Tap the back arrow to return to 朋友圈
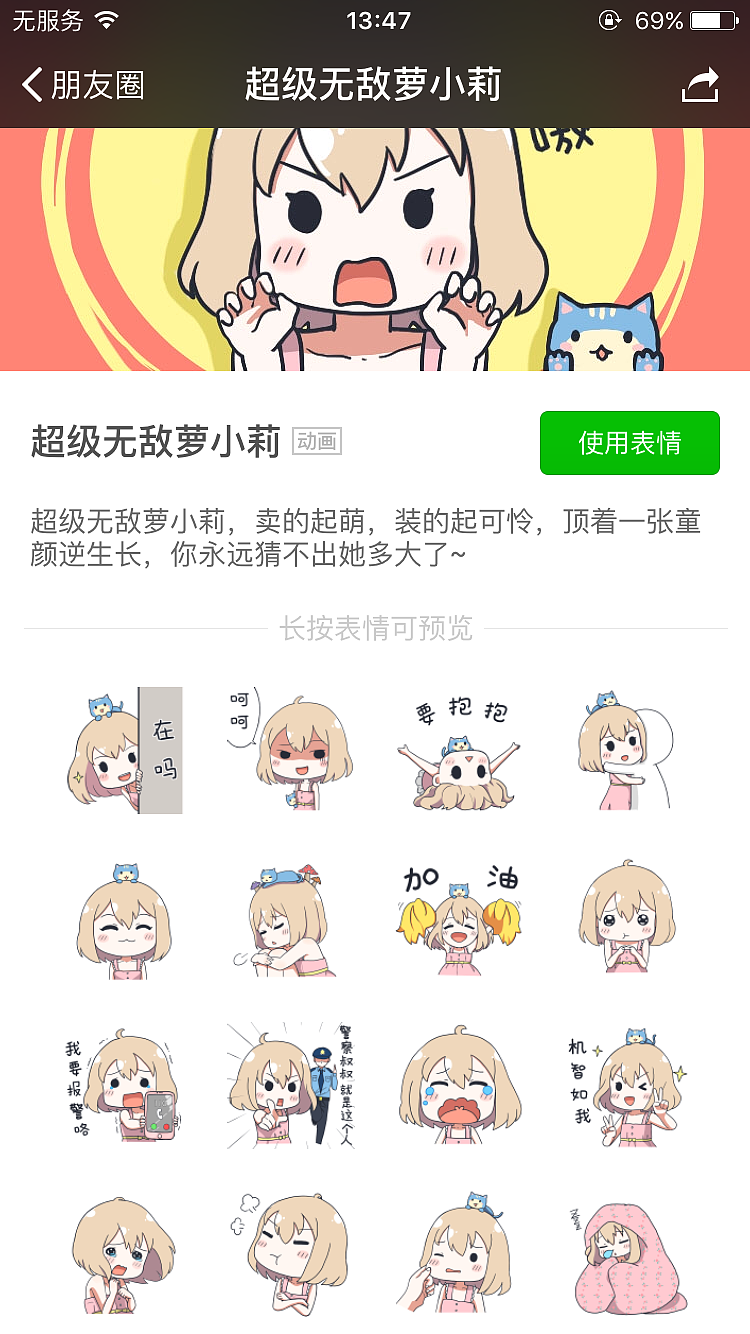This screenshot has width=750, height=1334. coord(30,88)
